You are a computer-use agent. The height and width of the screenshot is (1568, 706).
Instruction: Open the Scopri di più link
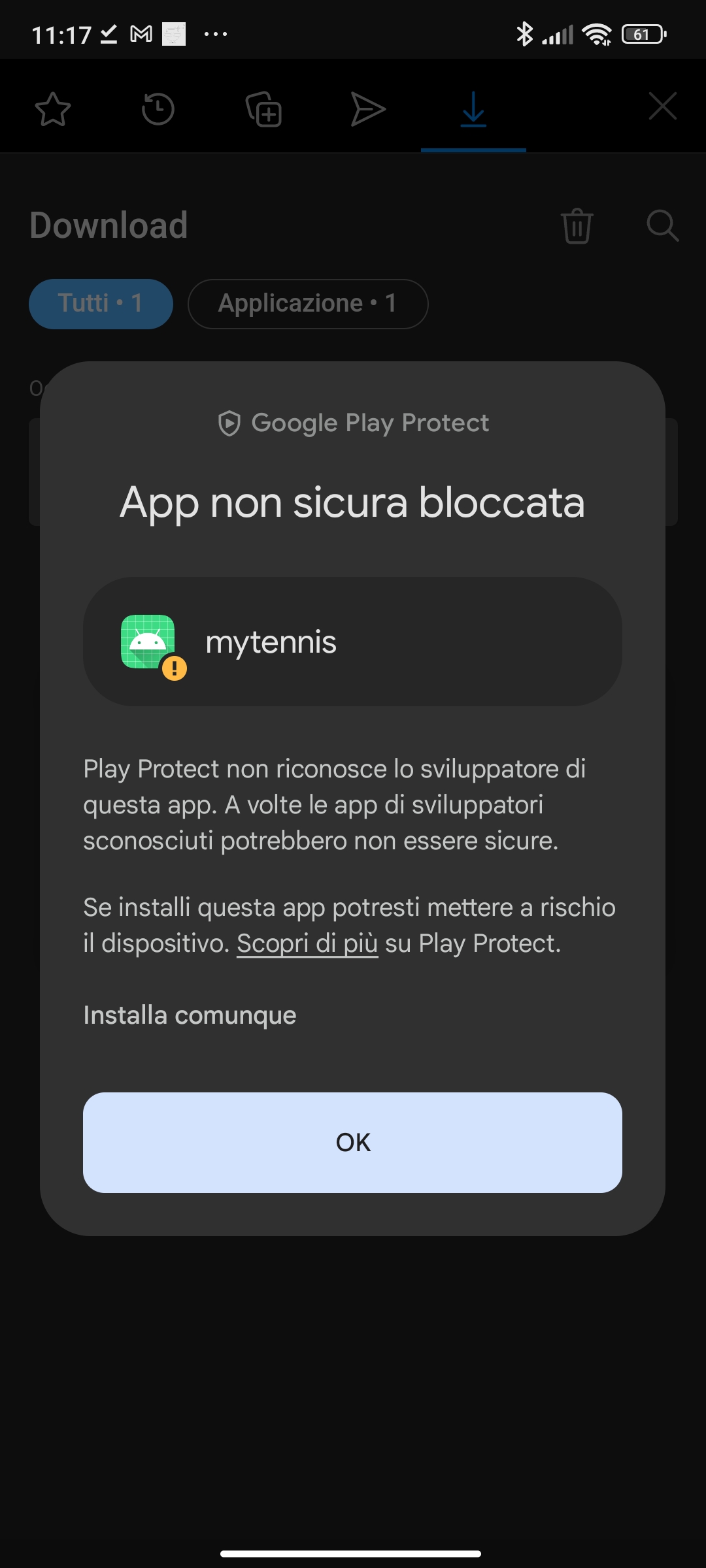(307, 943)
